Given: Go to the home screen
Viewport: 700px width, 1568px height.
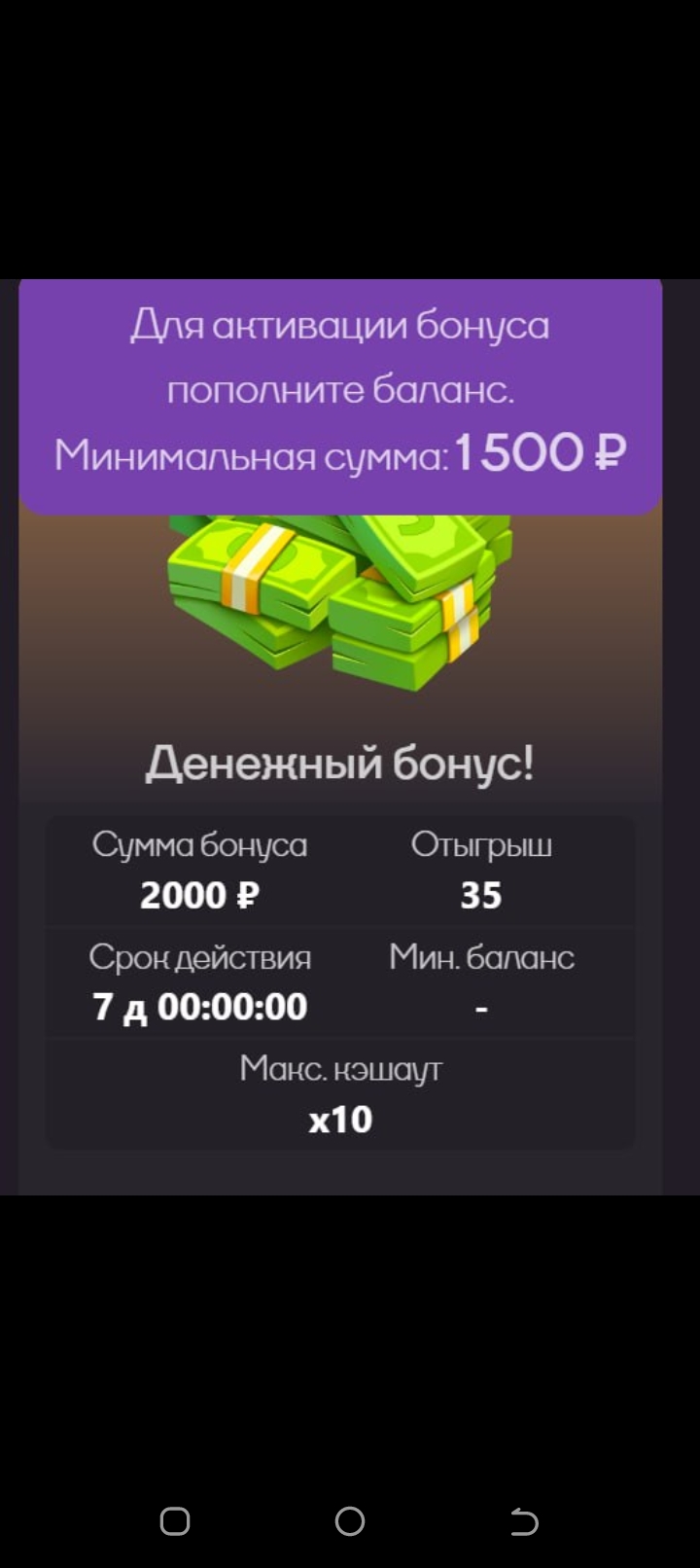Looking at the screenshot, I should pos(350,1520).
